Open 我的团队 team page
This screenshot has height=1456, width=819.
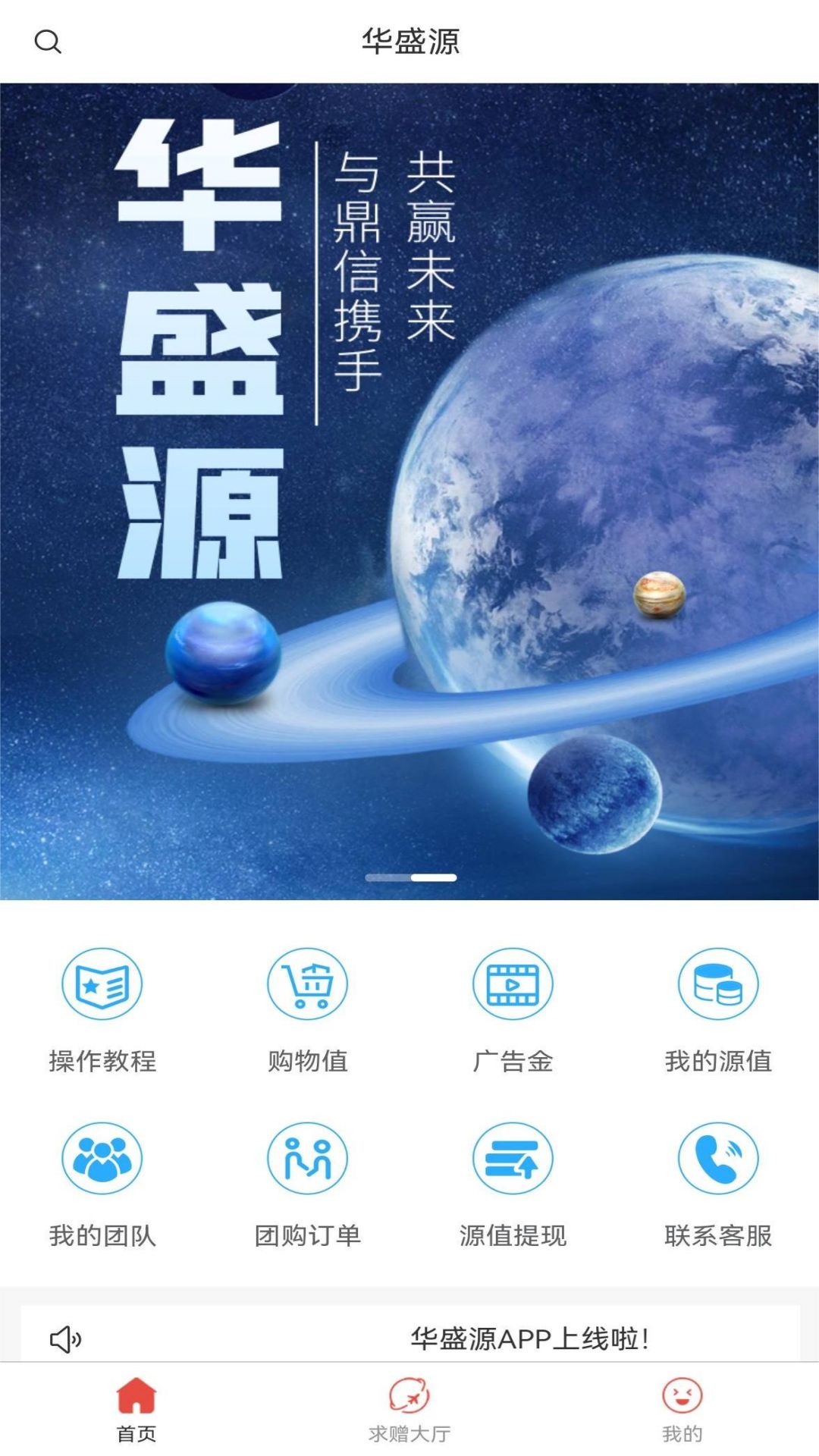coord(102,1183)
